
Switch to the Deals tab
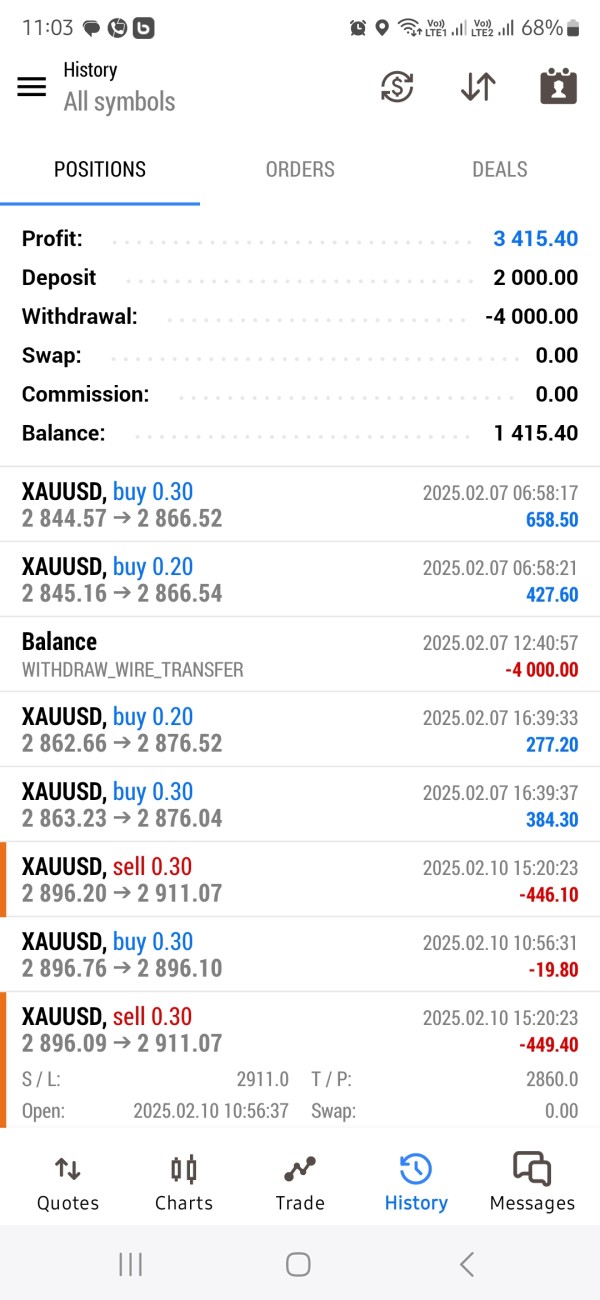(x=499, y=170)
